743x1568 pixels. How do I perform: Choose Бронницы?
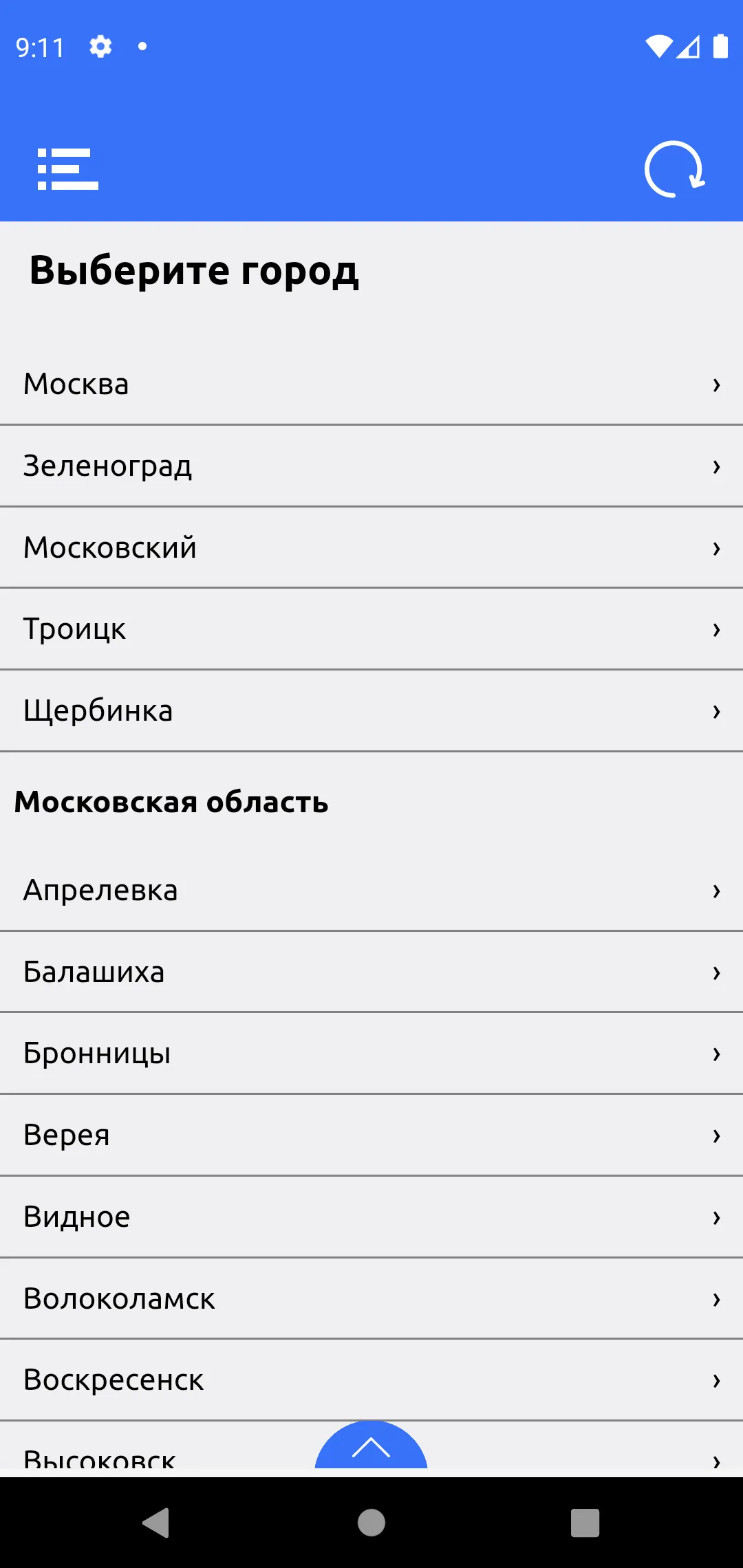(x=371, y=1054)
